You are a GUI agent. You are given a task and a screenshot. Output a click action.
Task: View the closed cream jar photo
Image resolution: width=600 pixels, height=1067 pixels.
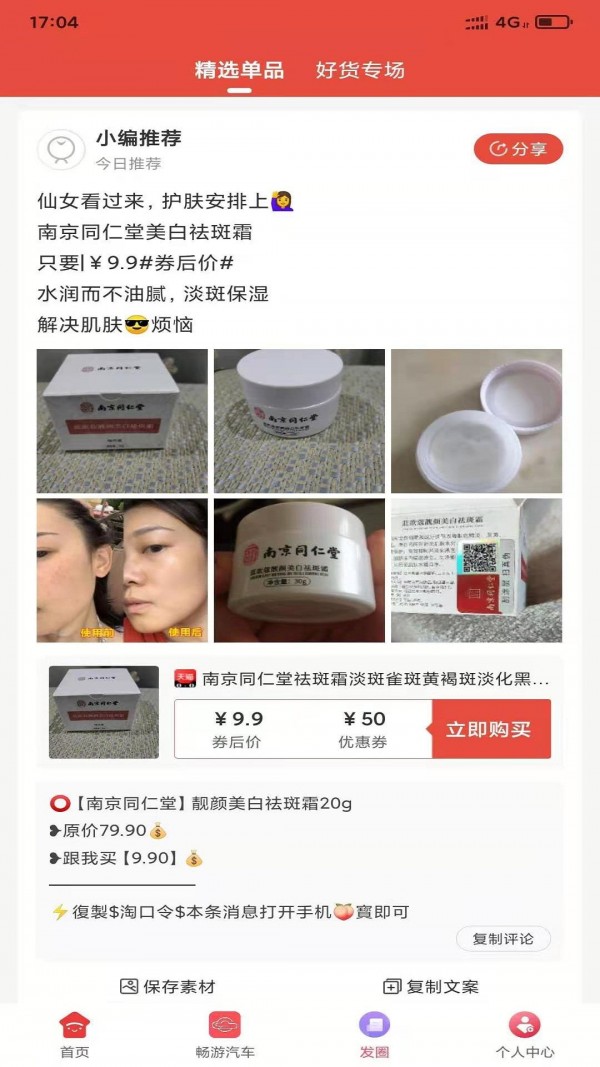tap(299, 421)
